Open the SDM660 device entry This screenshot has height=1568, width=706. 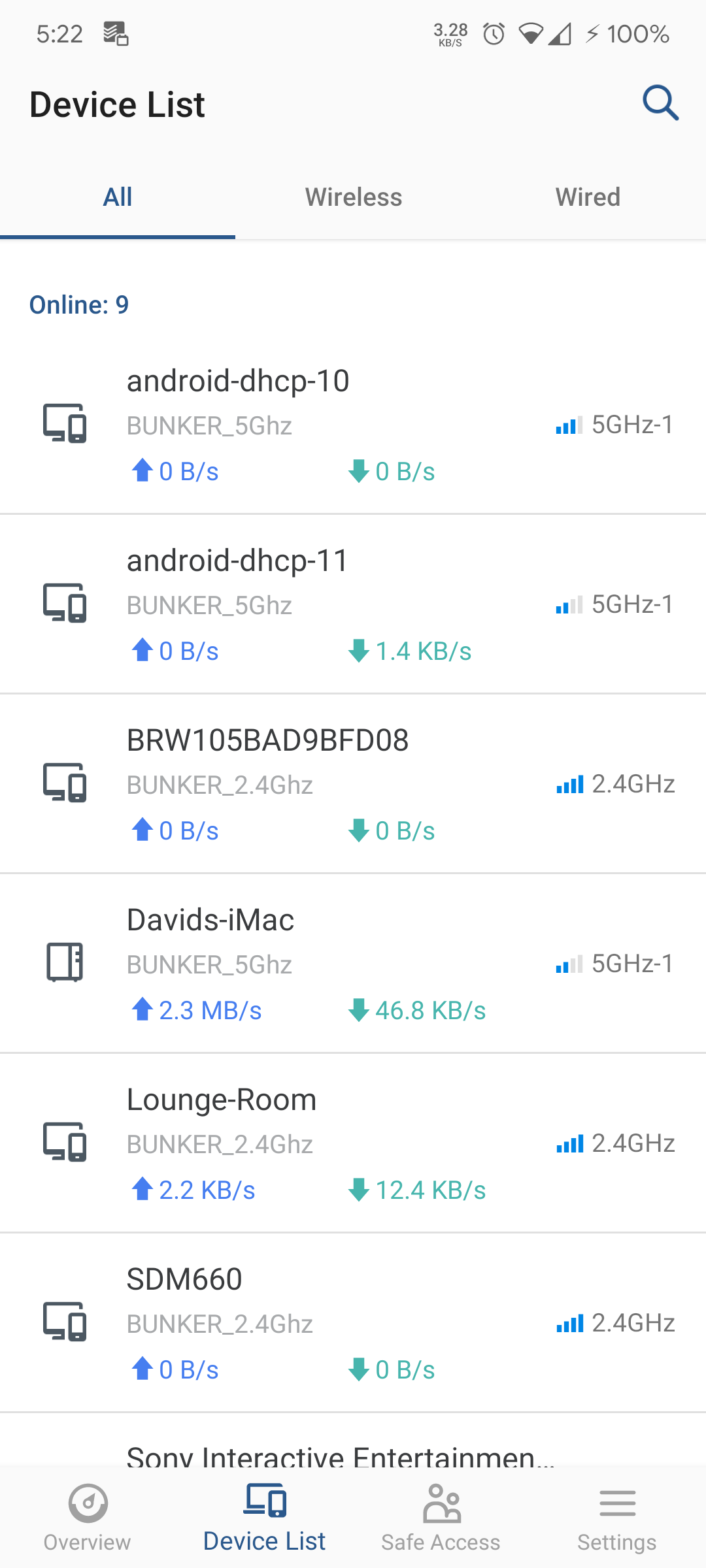[353, 1323]
